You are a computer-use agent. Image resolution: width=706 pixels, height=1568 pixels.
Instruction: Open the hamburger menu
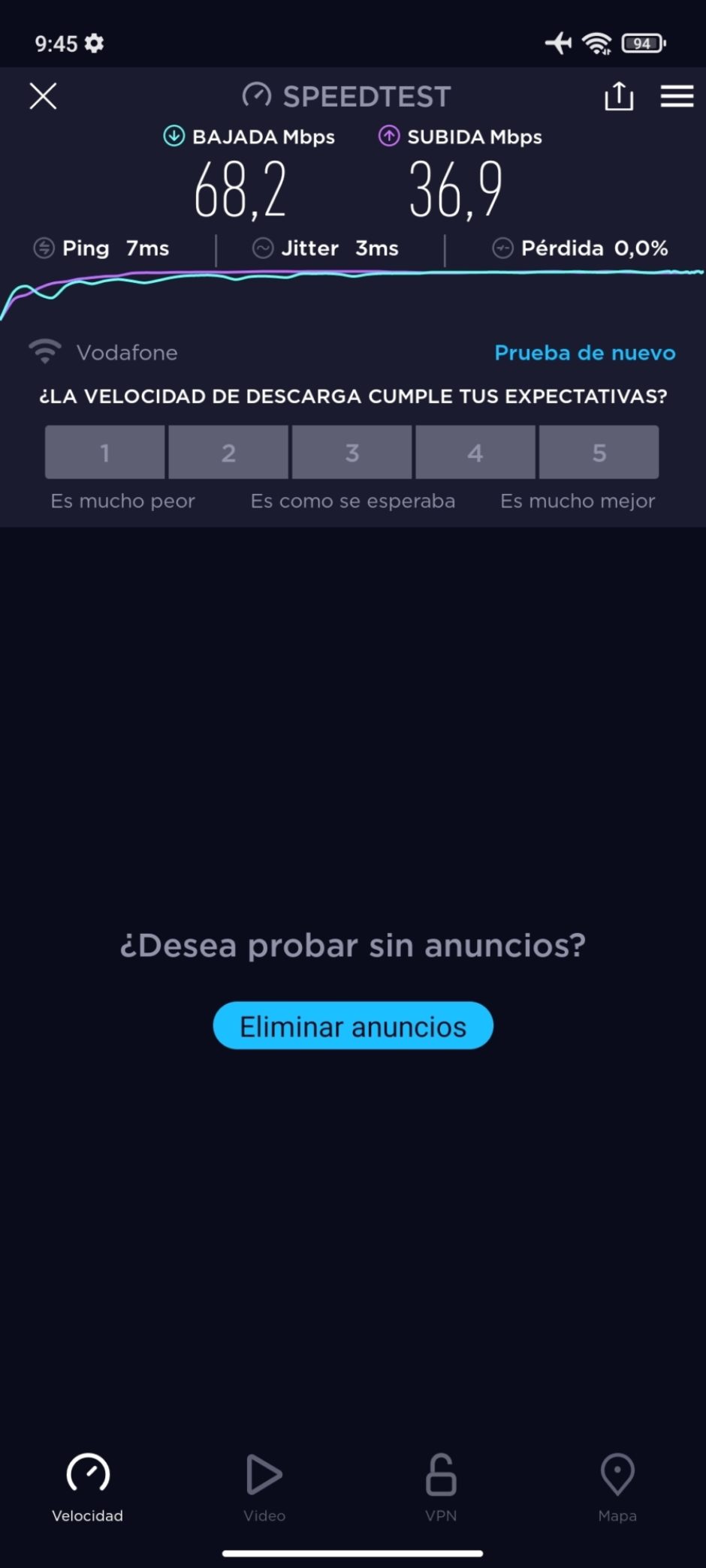[677, 96]
